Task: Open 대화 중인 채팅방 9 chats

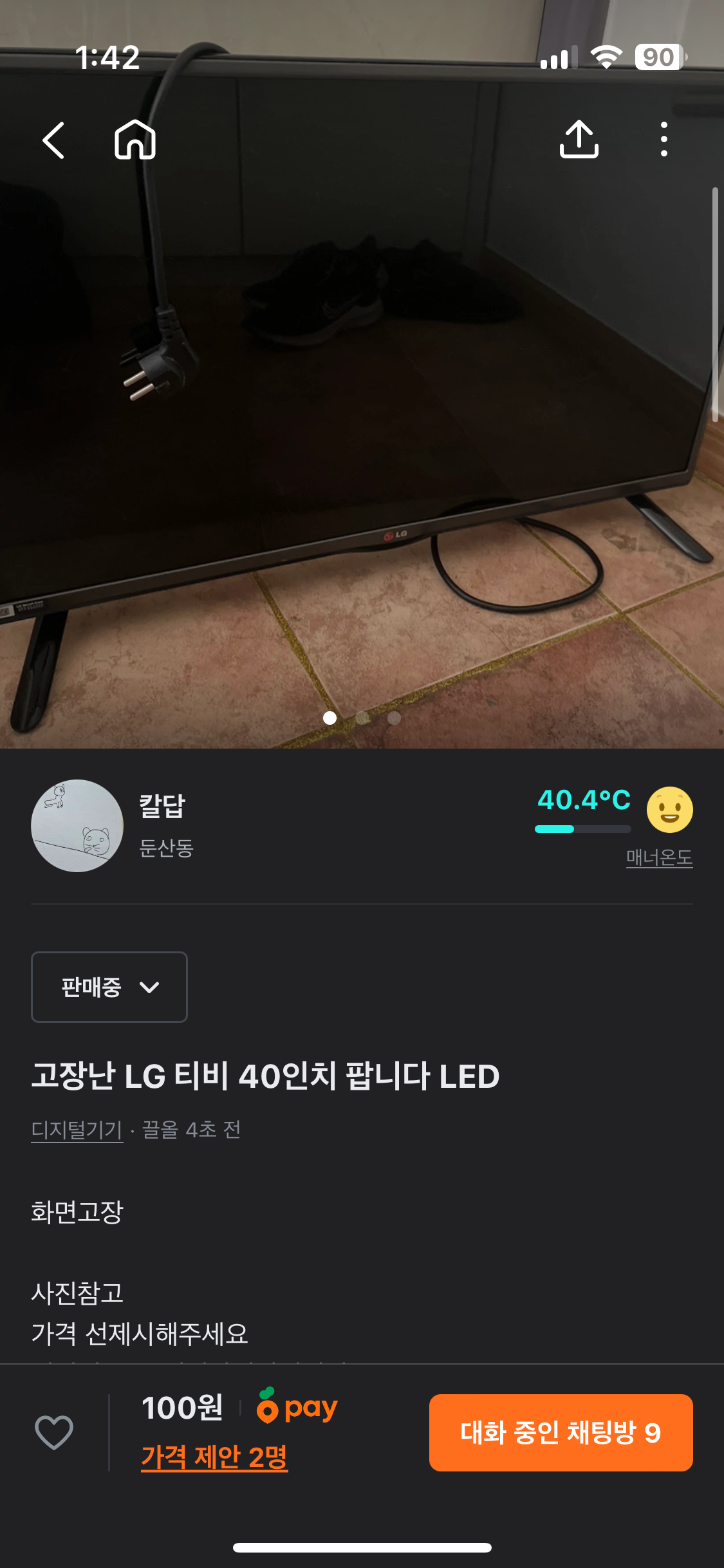Action: click(x=561, y=1433)
